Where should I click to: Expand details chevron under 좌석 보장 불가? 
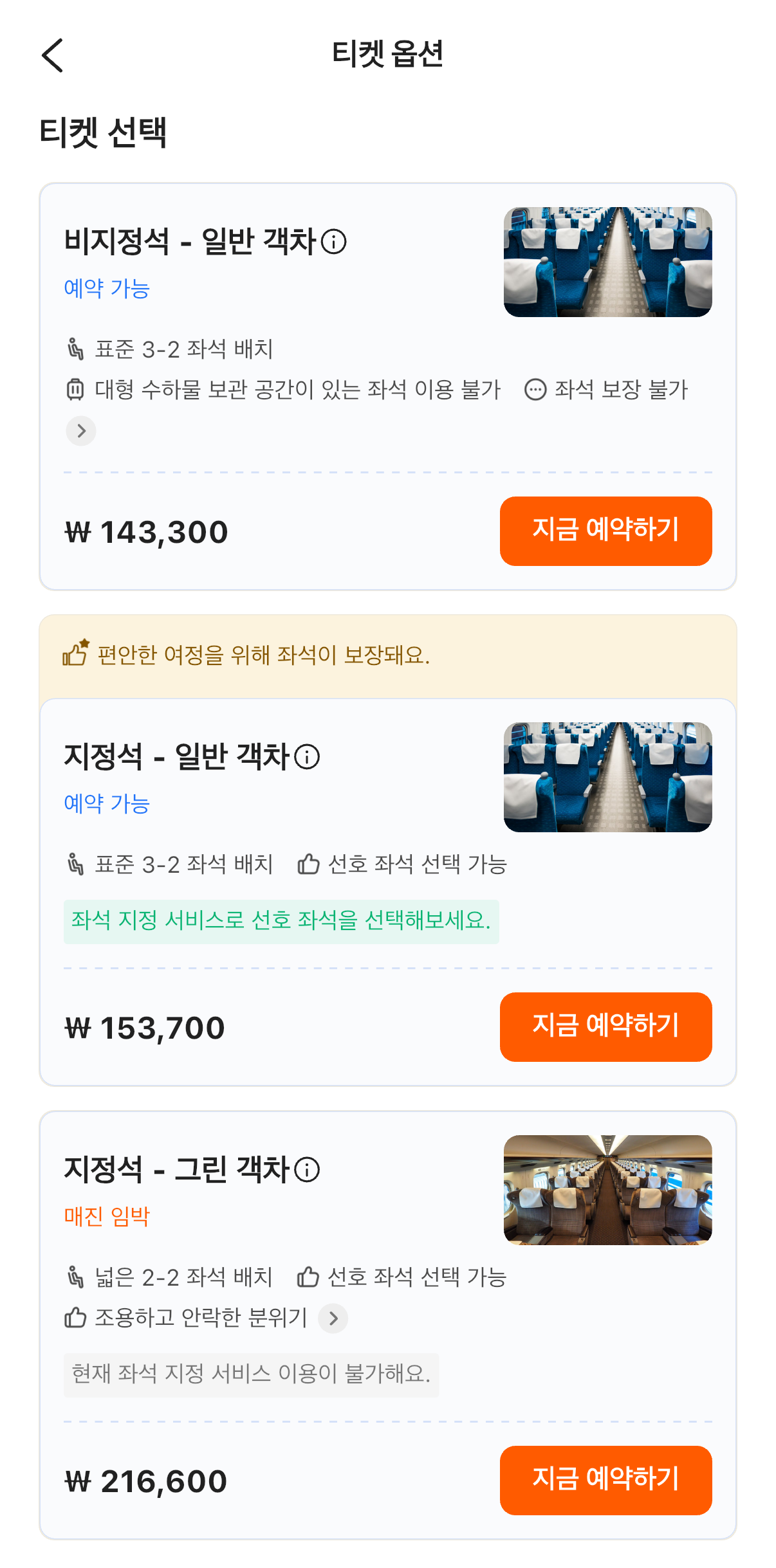81,431
